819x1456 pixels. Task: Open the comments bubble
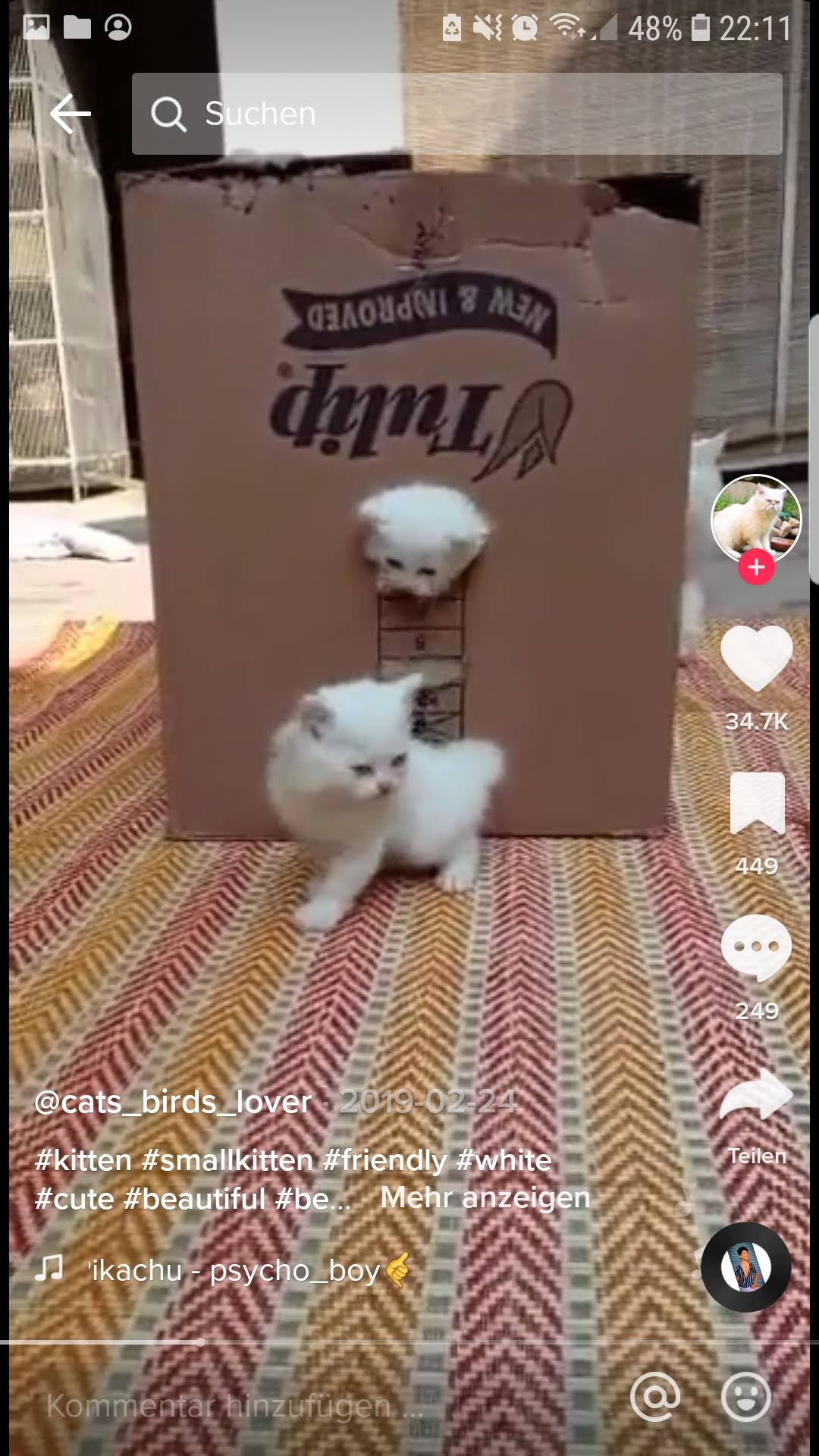756,948
